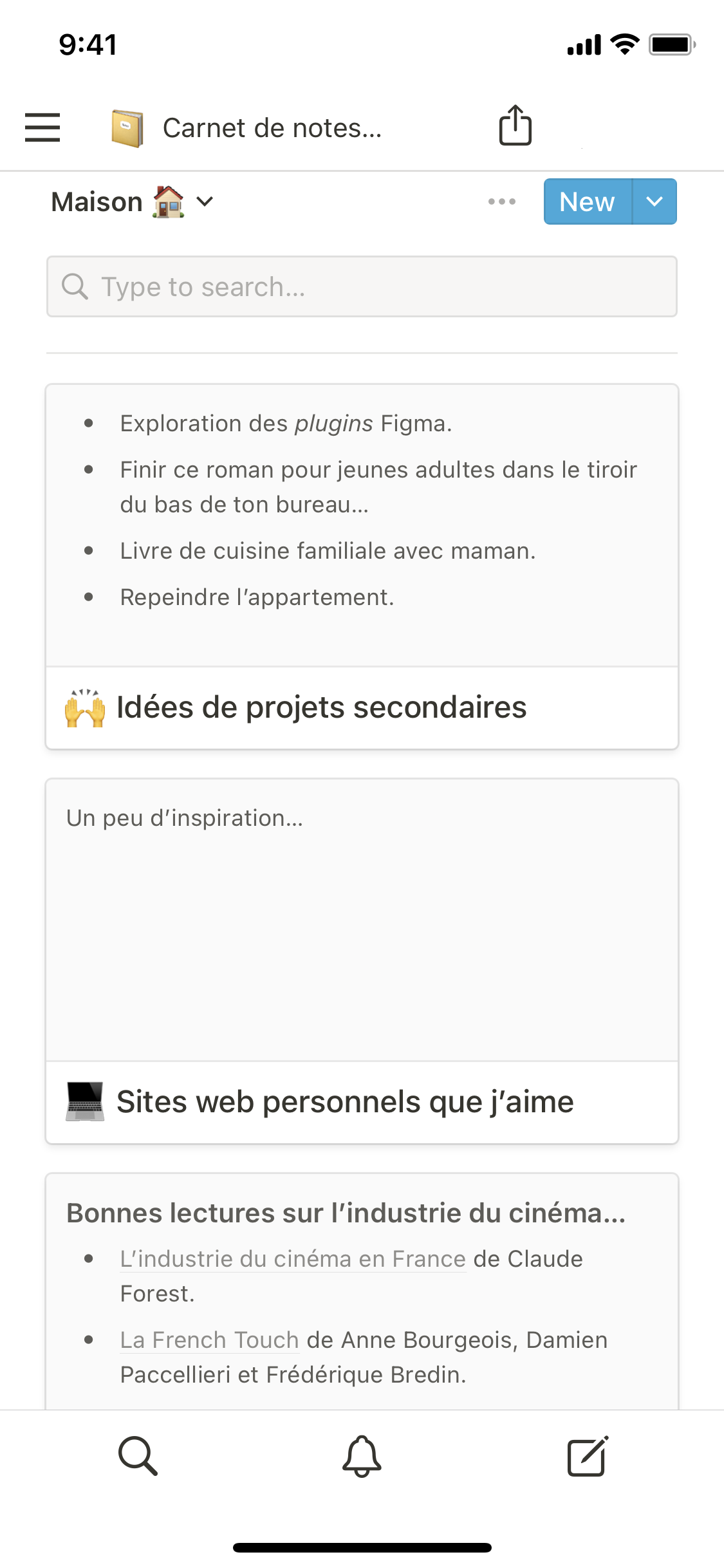Image resolution: width=724 pixels, height=1568 pixels.
Task: Expand the arrow next to New
Action: (x=654, y=202)
